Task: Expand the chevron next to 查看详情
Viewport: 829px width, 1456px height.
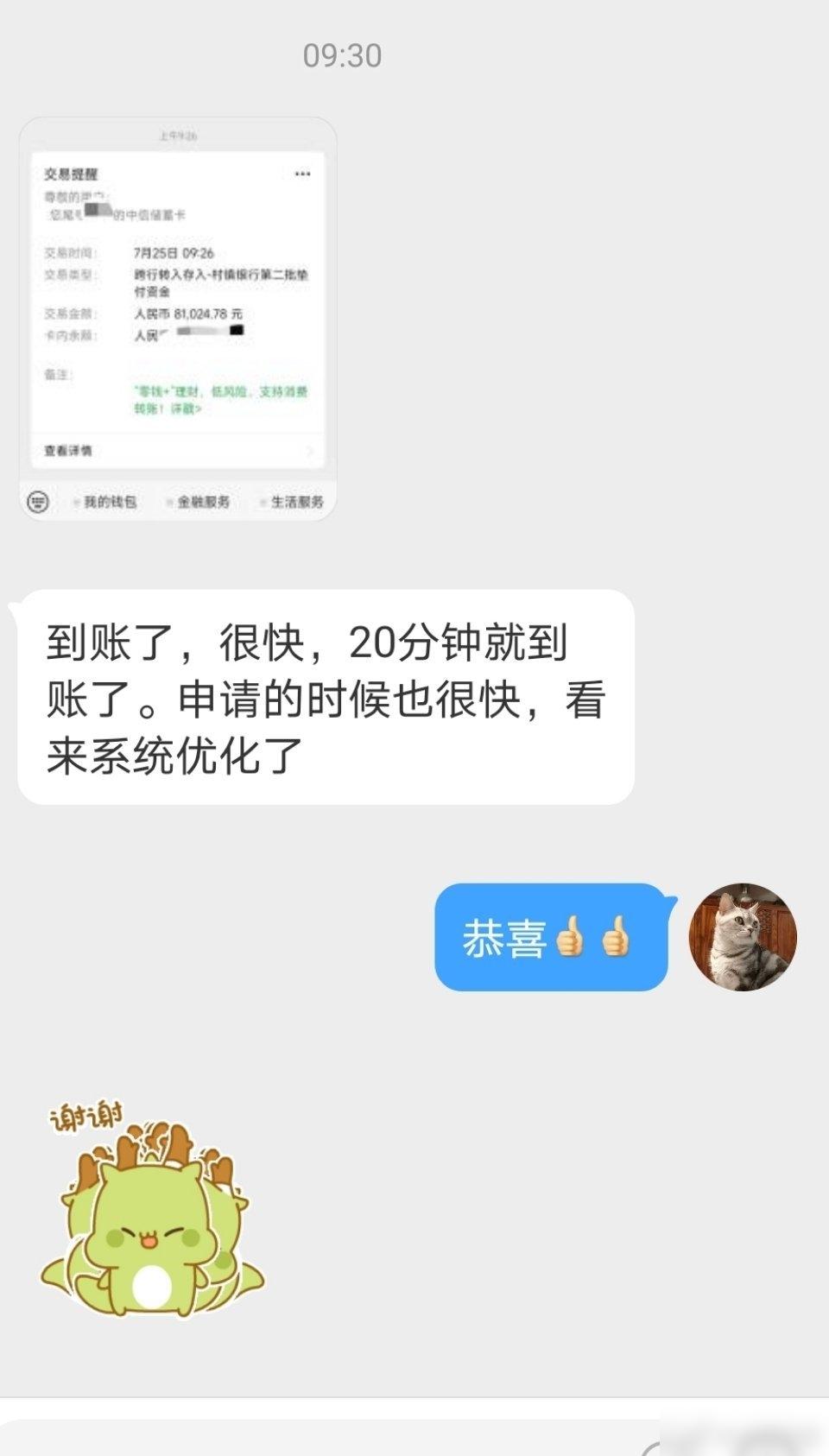Action: pyautogui.click(x=311, y=450)
